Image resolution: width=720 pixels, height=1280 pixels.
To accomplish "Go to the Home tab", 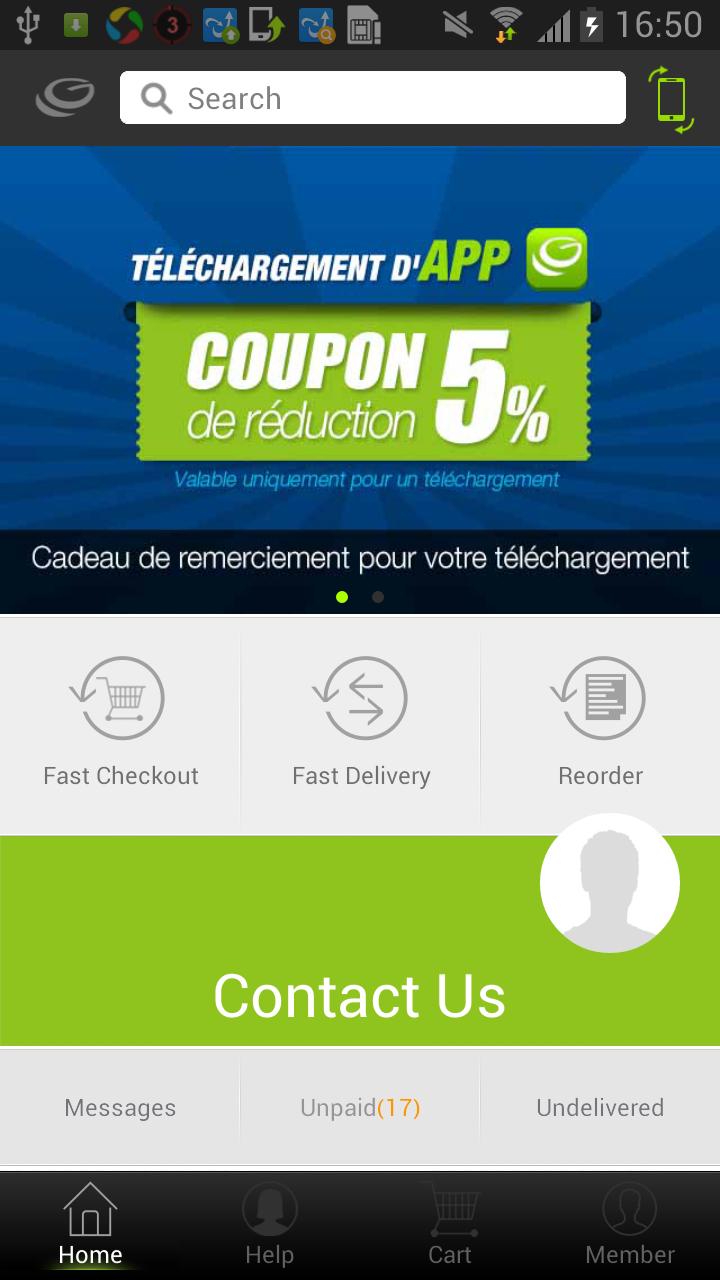I will pyautogui.click(x=90, y=1225).
